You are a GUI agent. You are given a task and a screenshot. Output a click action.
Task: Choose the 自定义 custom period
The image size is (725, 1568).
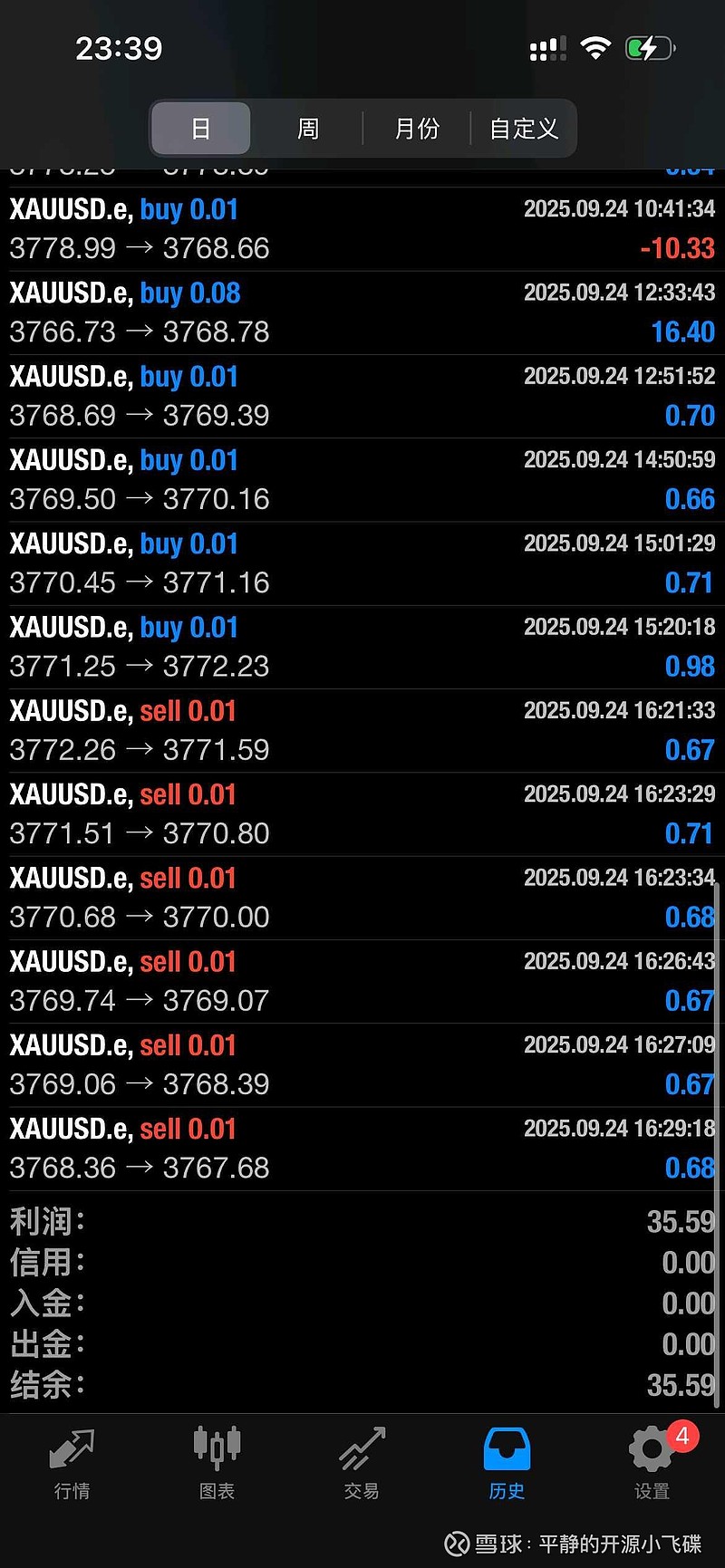tap(524, 129)
